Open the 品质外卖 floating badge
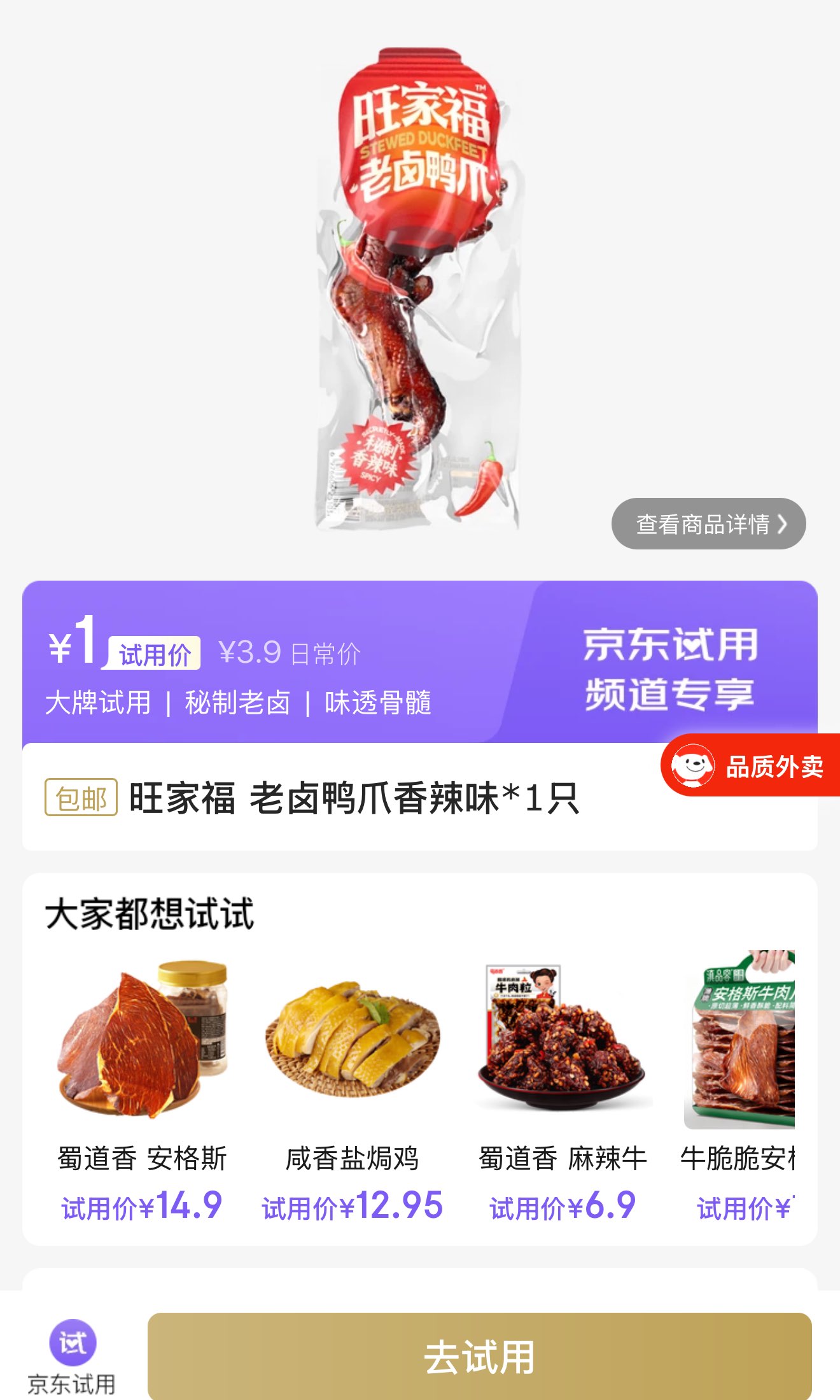This screenshot has height=1400, width=840. [751, 766]
